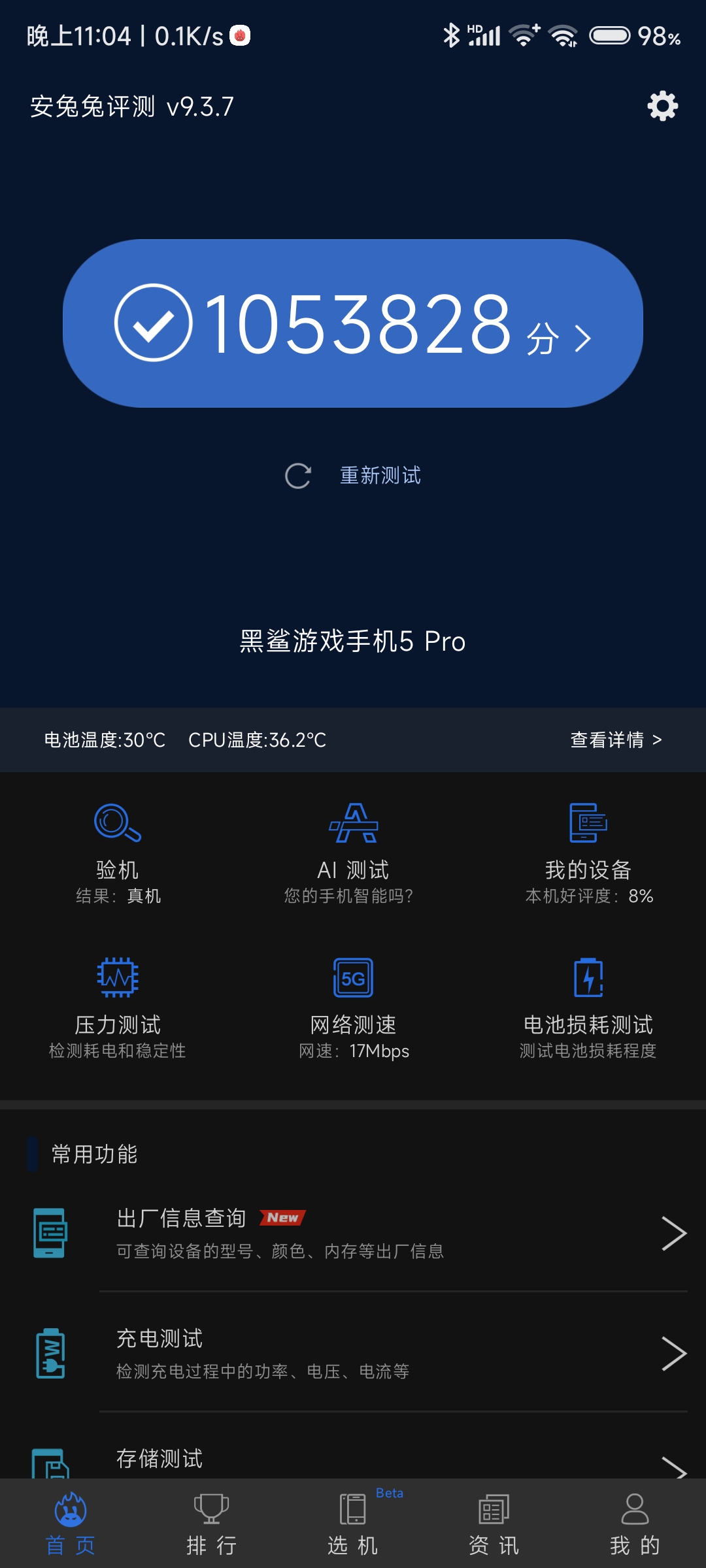Open the settings gear icon
This screenshot has width=706, height=1568.
tap(662, 106)
